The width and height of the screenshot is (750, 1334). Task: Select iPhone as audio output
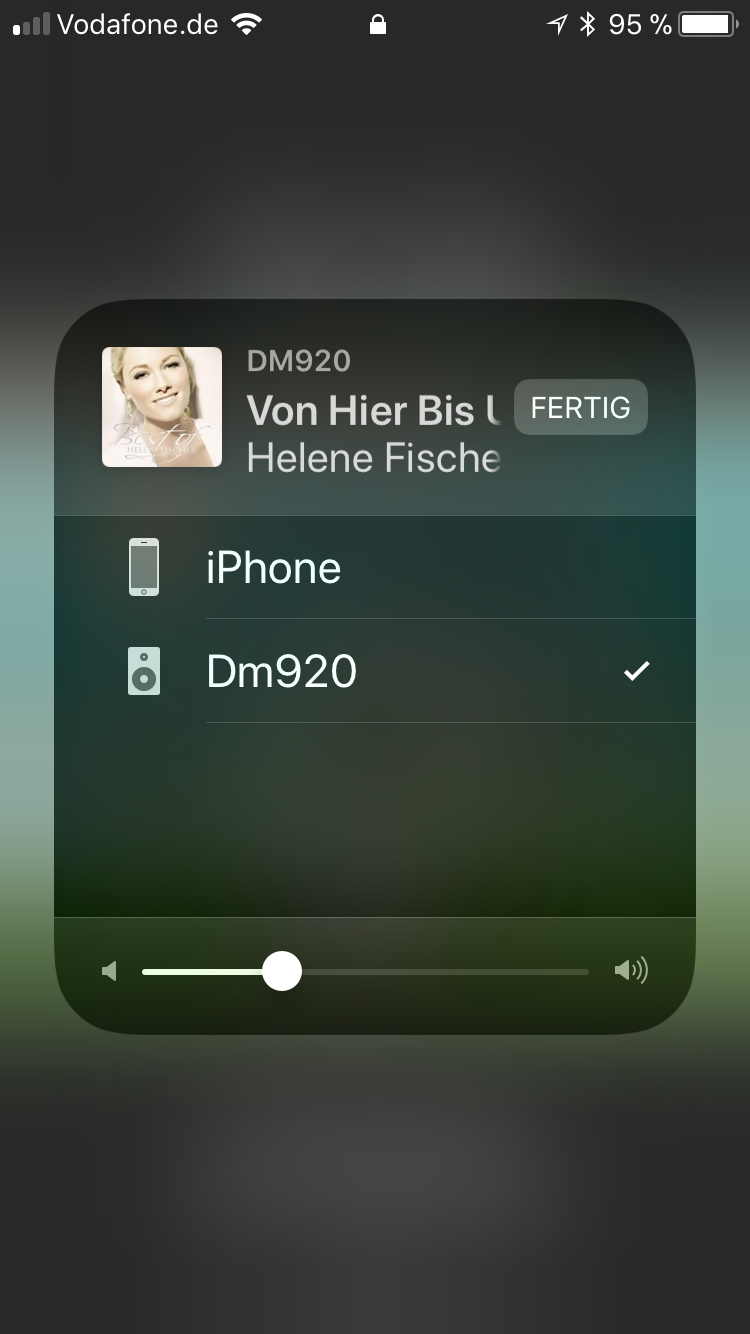pyautogui.click(x=273, y=568)
